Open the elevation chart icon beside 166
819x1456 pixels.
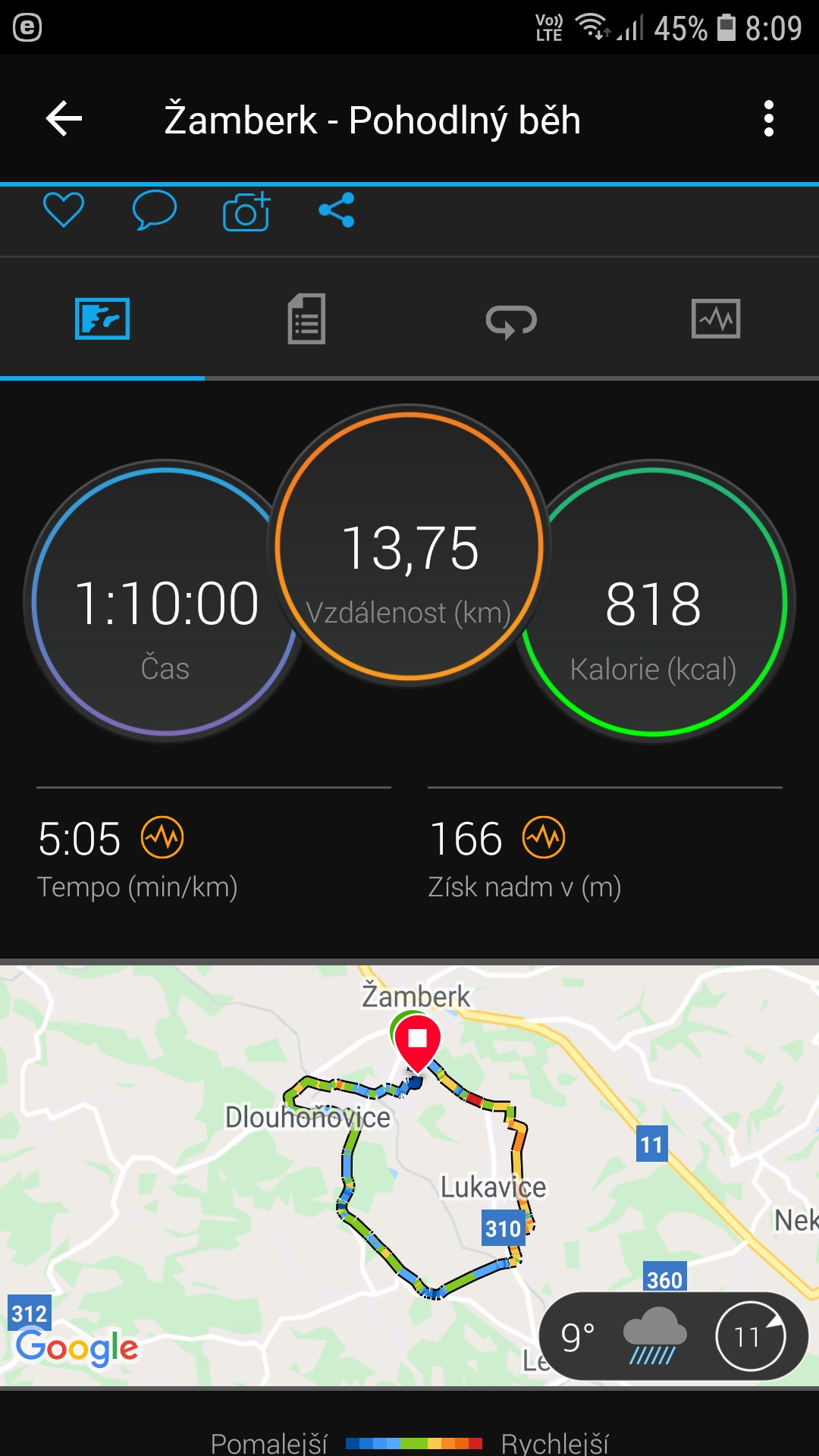[x=544, y=837]
